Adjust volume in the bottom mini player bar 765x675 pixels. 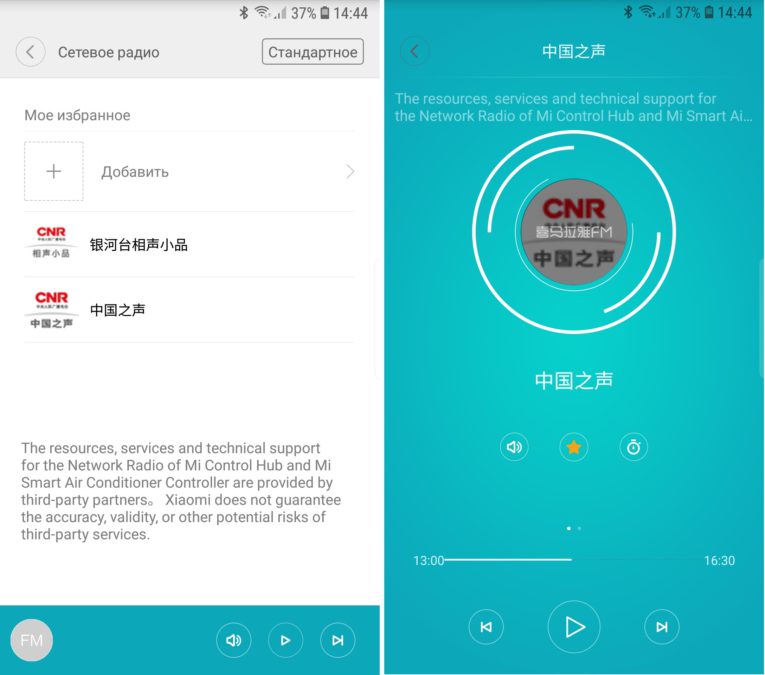point(233,640)
